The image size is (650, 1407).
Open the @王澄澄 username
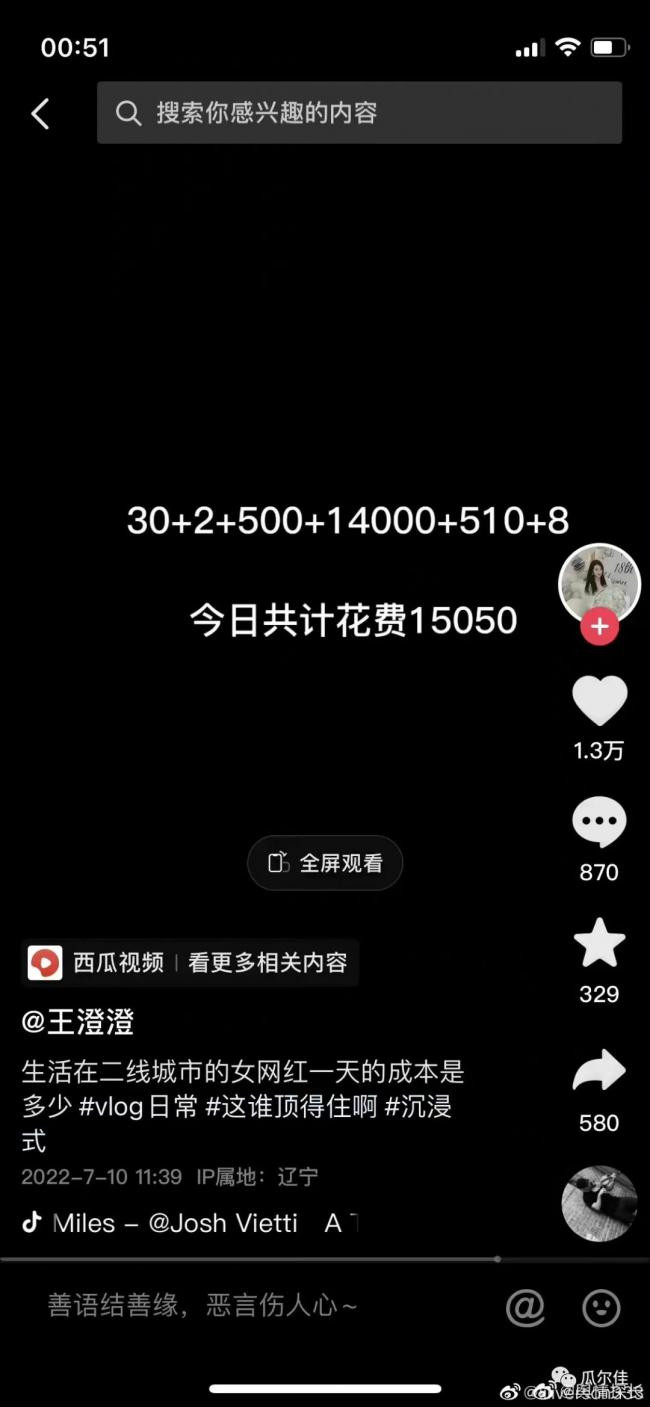(x=78, y=1022)
